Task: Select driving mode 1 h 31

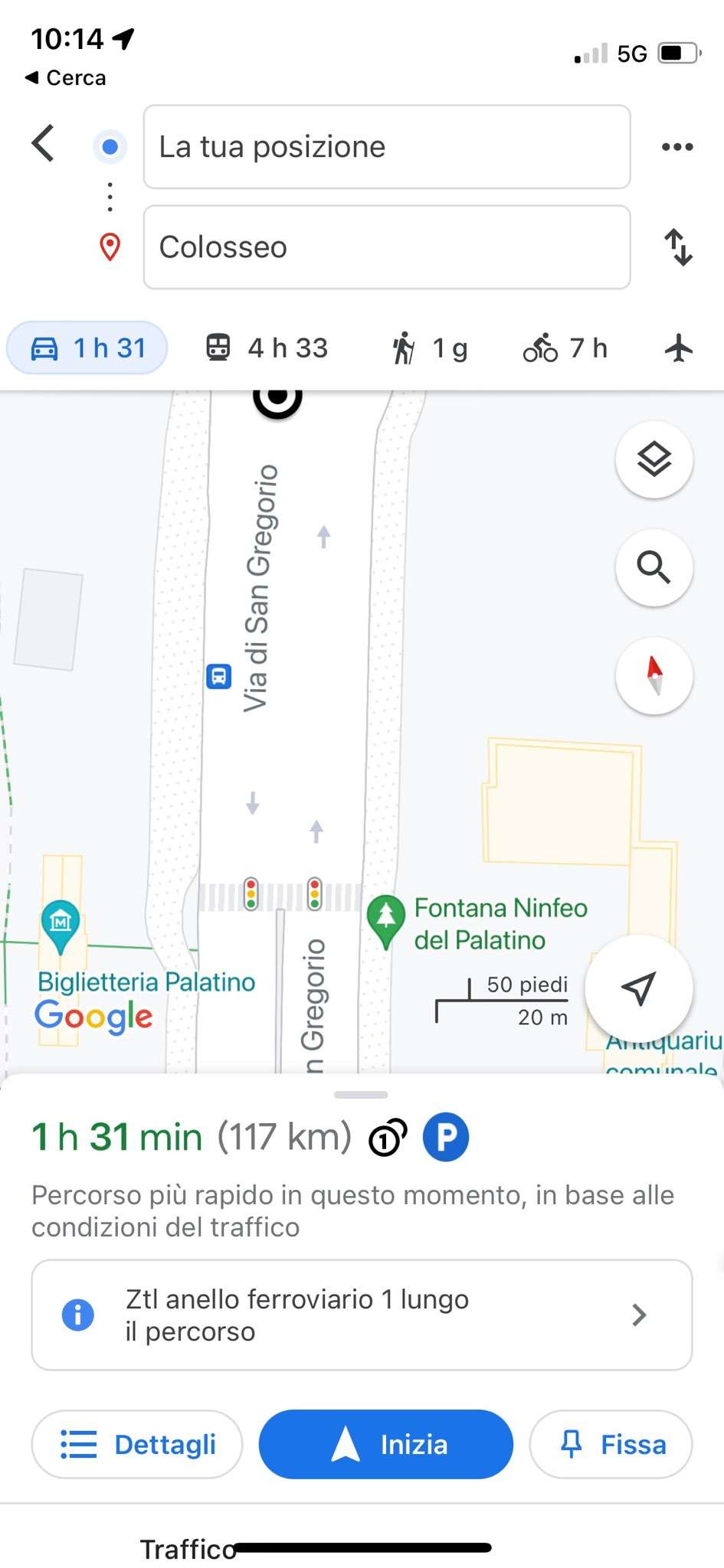Action: pyautogui.click(x=87, y=348)
